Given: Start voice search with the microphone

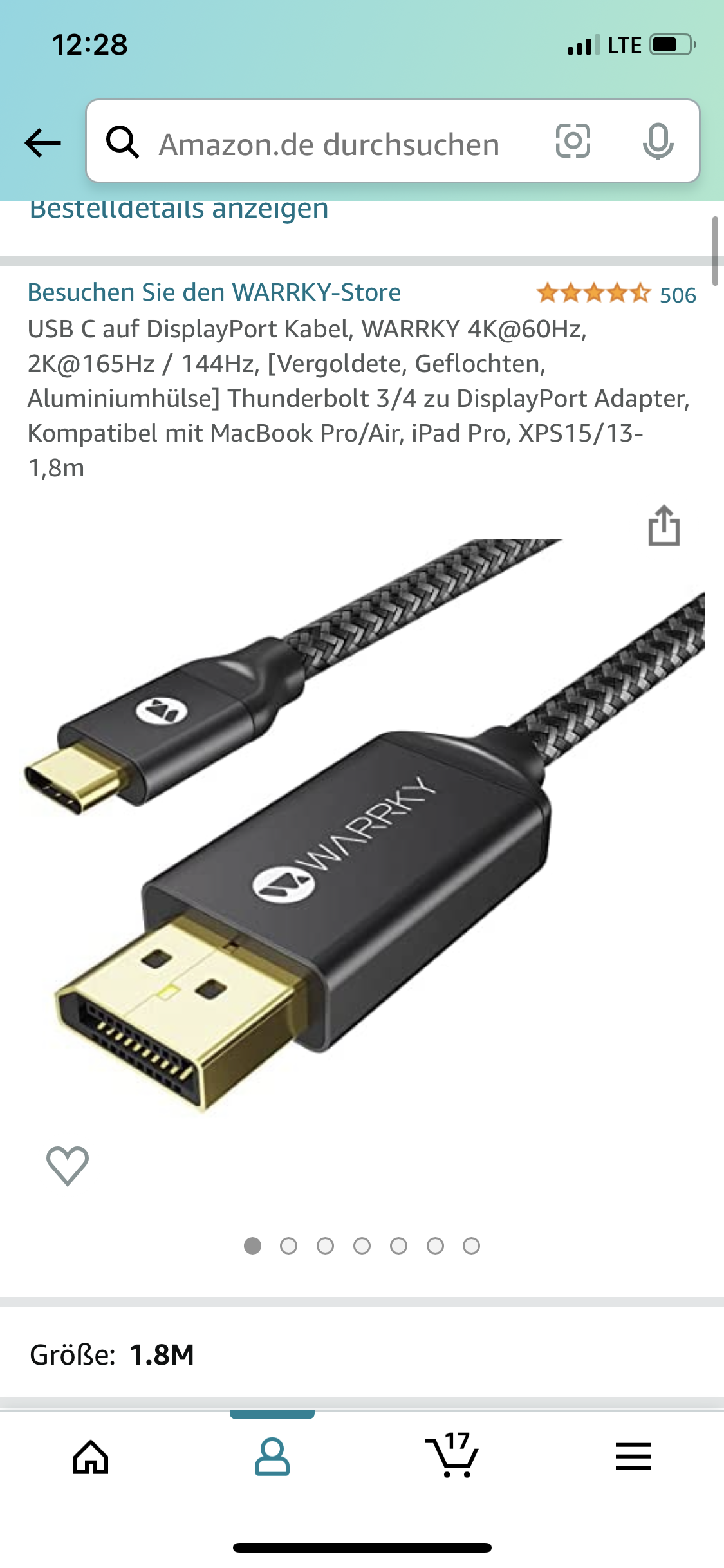Looking at the screenshot, I should pyautogui.click(x=658, y=142).
